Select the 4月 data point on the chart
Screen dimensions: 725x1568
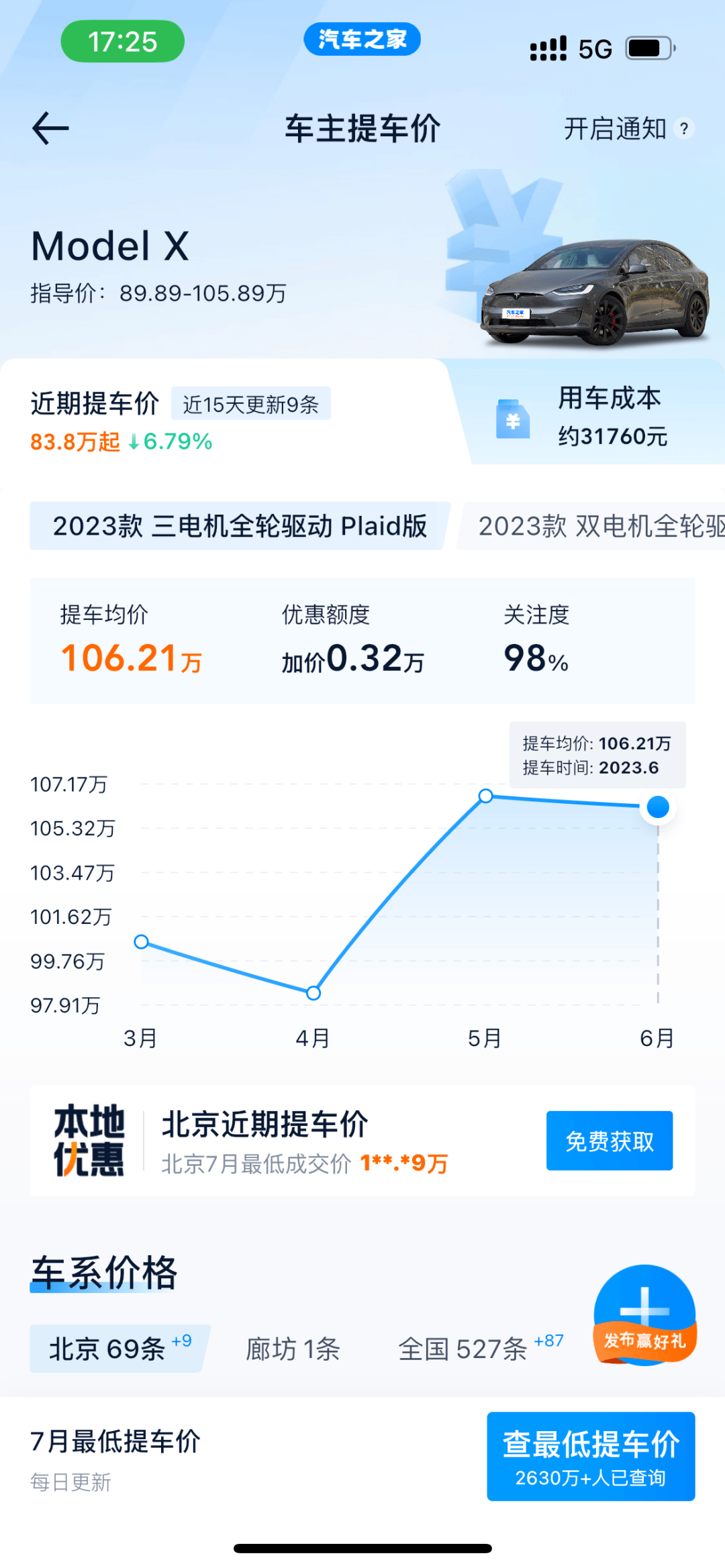313,993
